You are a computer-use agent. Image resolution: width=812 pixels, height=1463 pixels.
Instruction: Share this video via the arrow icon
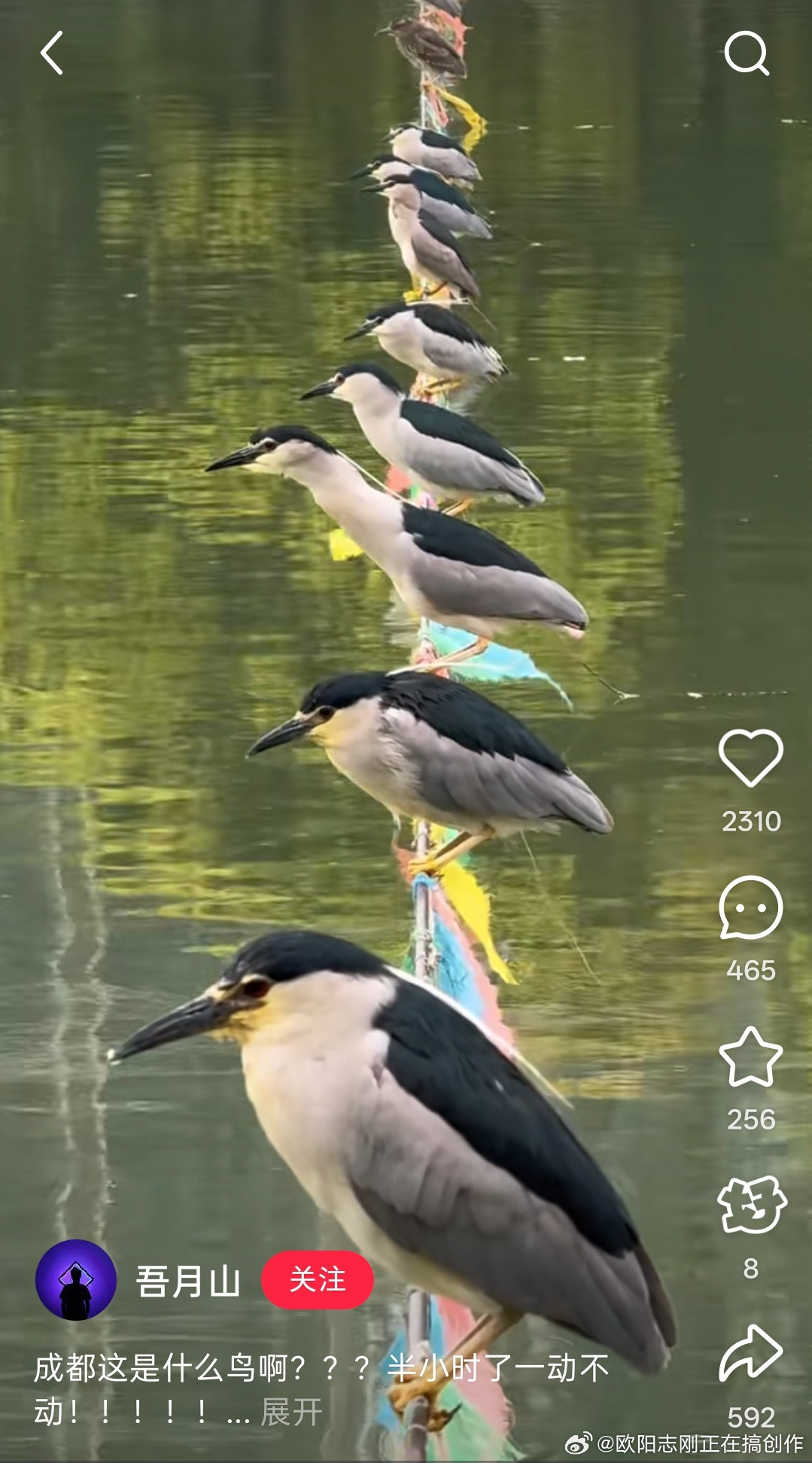coord(750,1354)
